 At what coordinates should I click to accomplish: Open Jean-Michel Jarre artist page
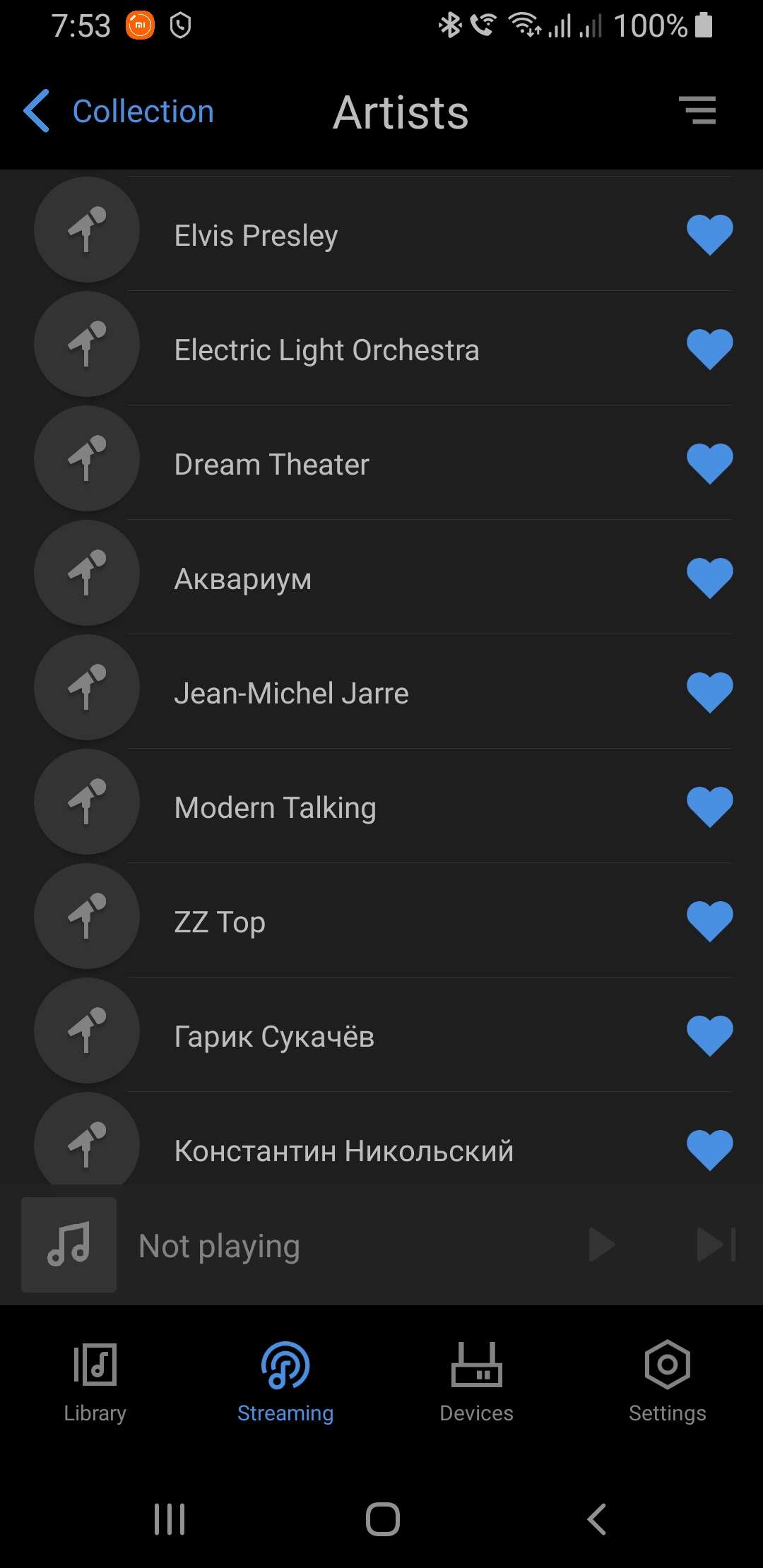pos(381,692)
